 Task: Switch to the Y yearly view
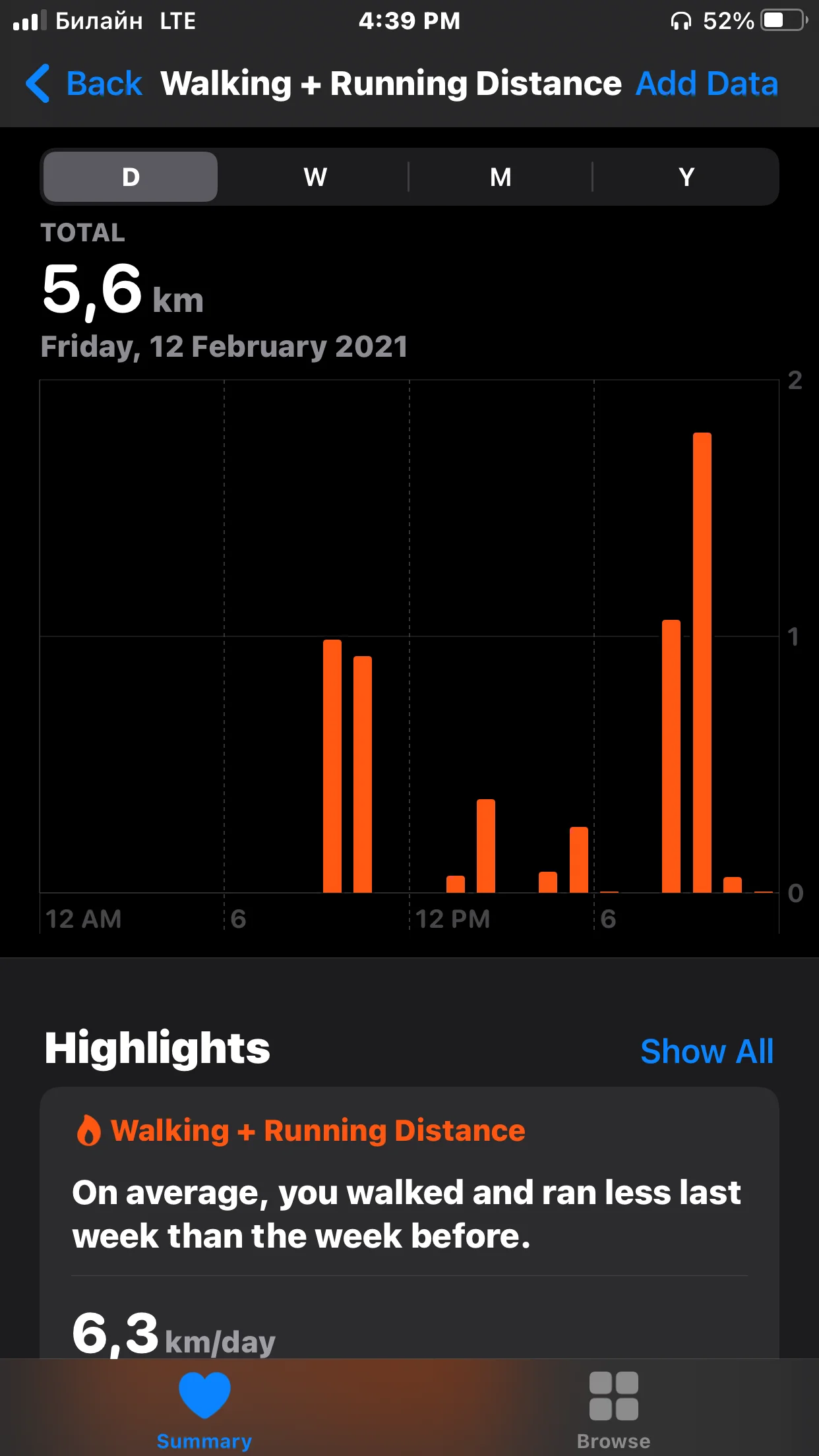[x=686, y=177]
